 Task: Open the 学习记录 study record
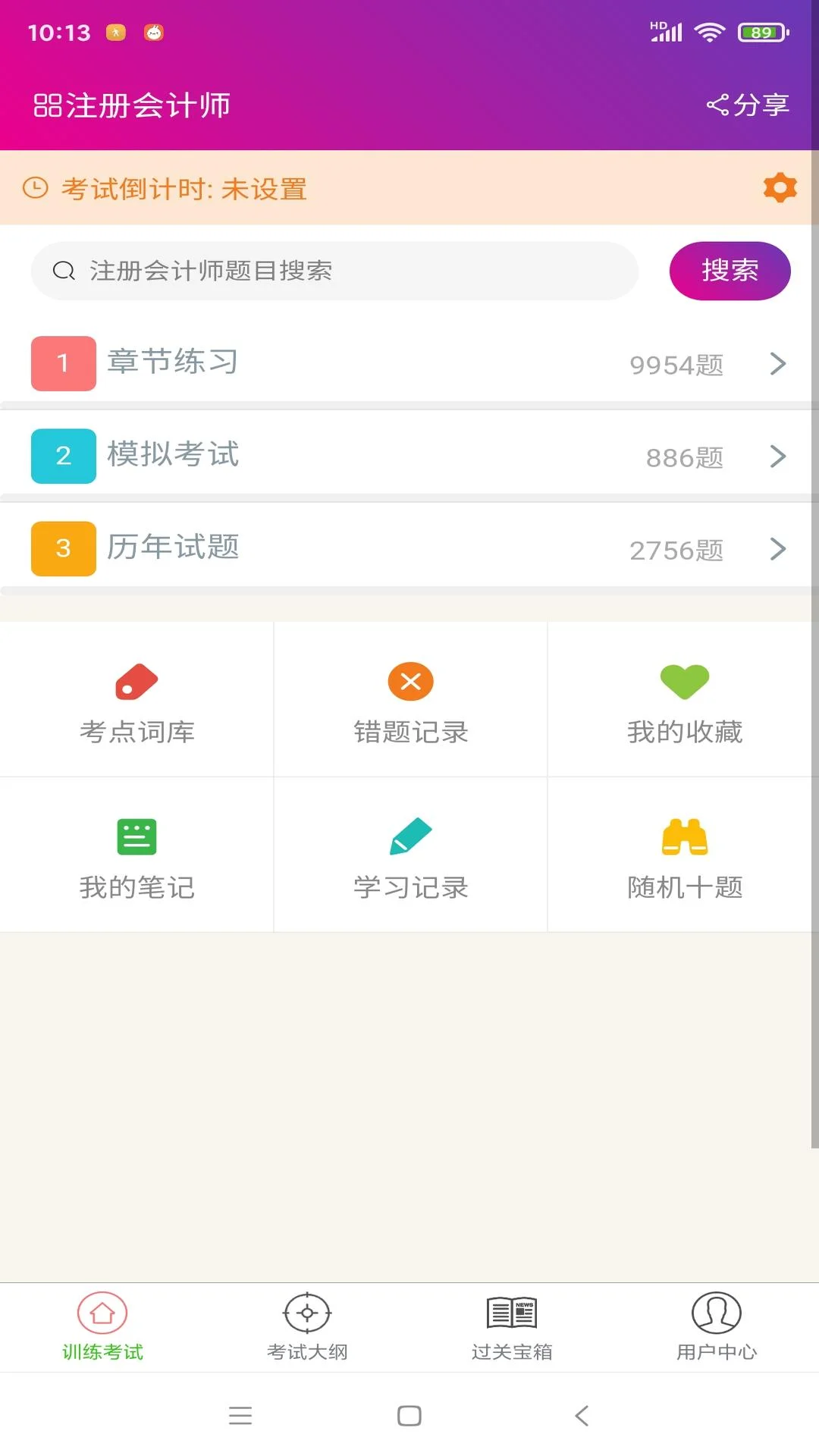(x=409, y=855)
